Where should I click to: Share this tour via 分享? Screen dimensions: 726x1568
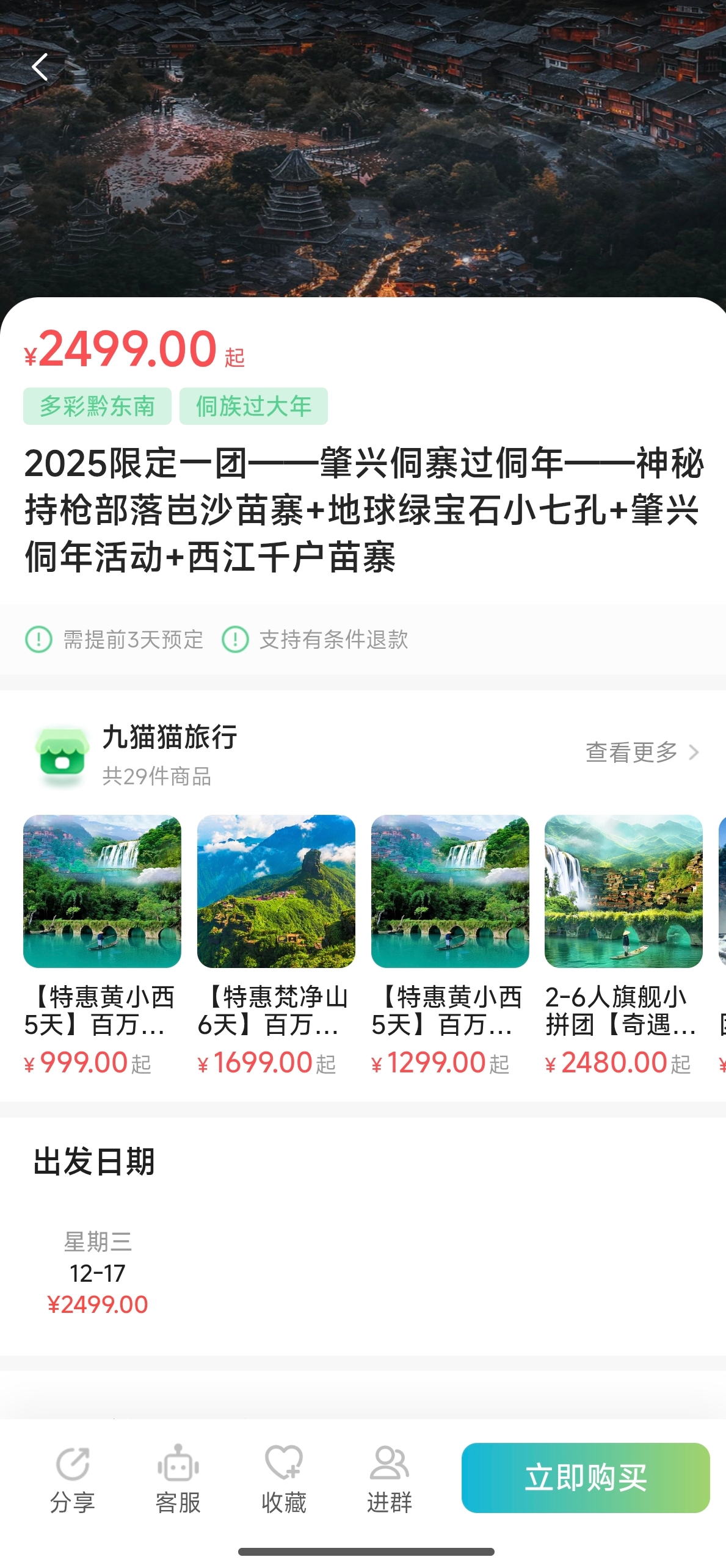(73, 1478)
